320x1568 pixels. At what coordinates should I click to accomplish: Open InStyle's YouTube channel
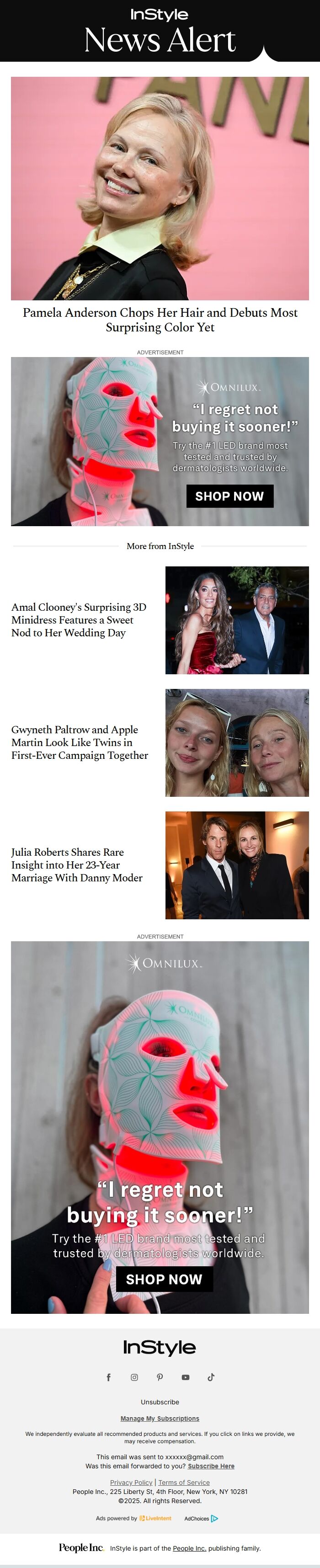(x=186, y=1377)
